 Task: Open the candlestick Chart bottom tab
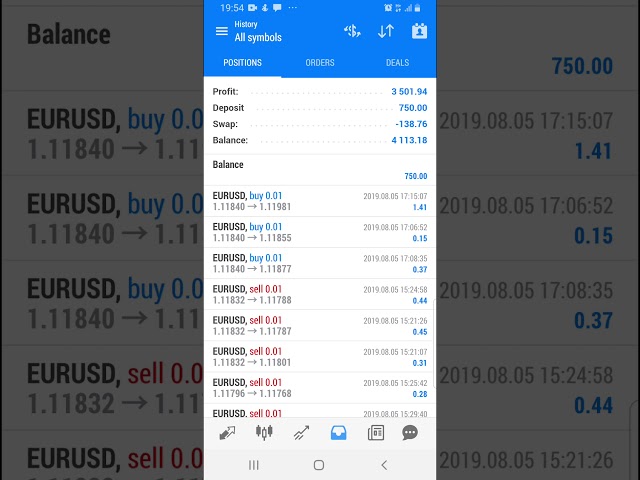(264, 433)
